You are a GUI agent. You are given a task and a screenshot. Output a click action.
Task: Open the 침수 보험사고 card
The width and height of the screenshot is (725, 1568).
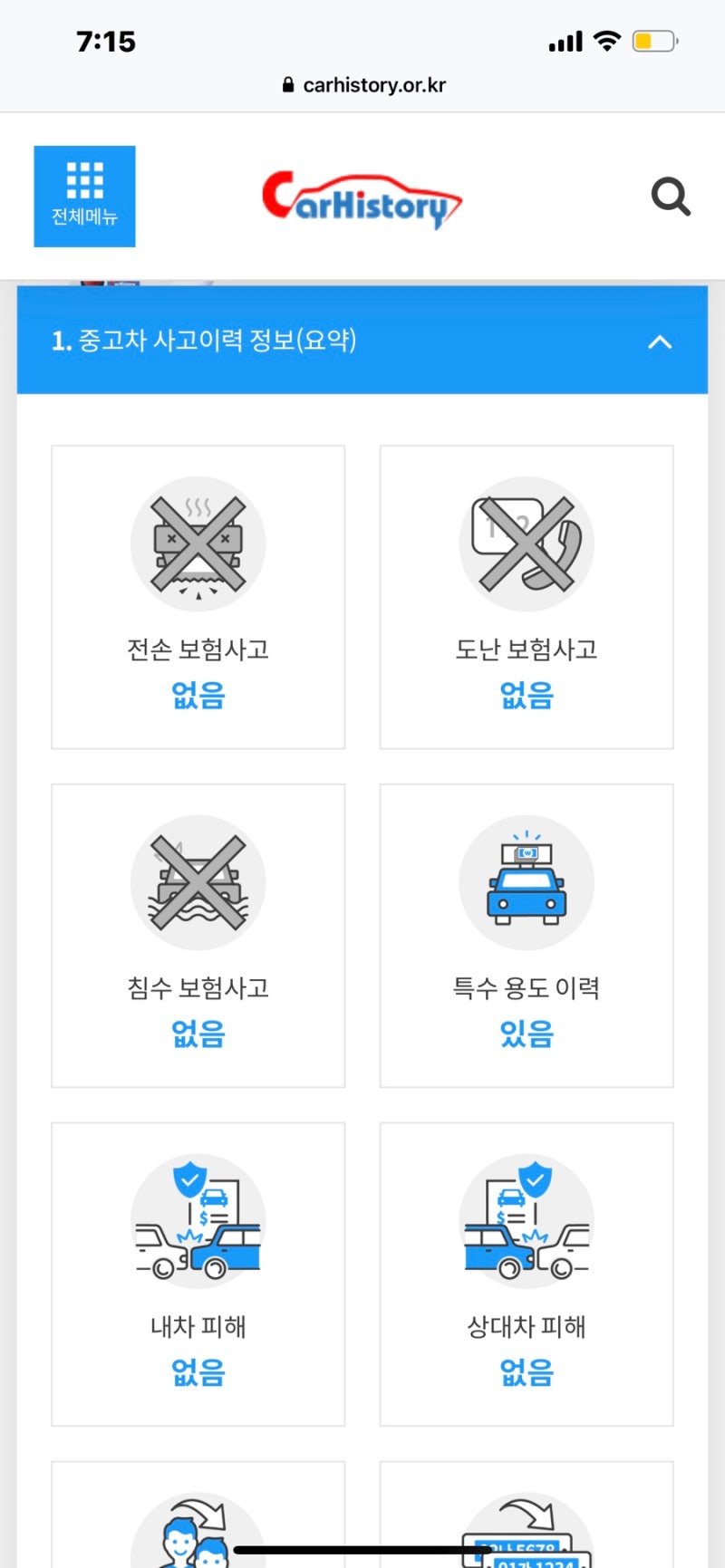(198, 936)
